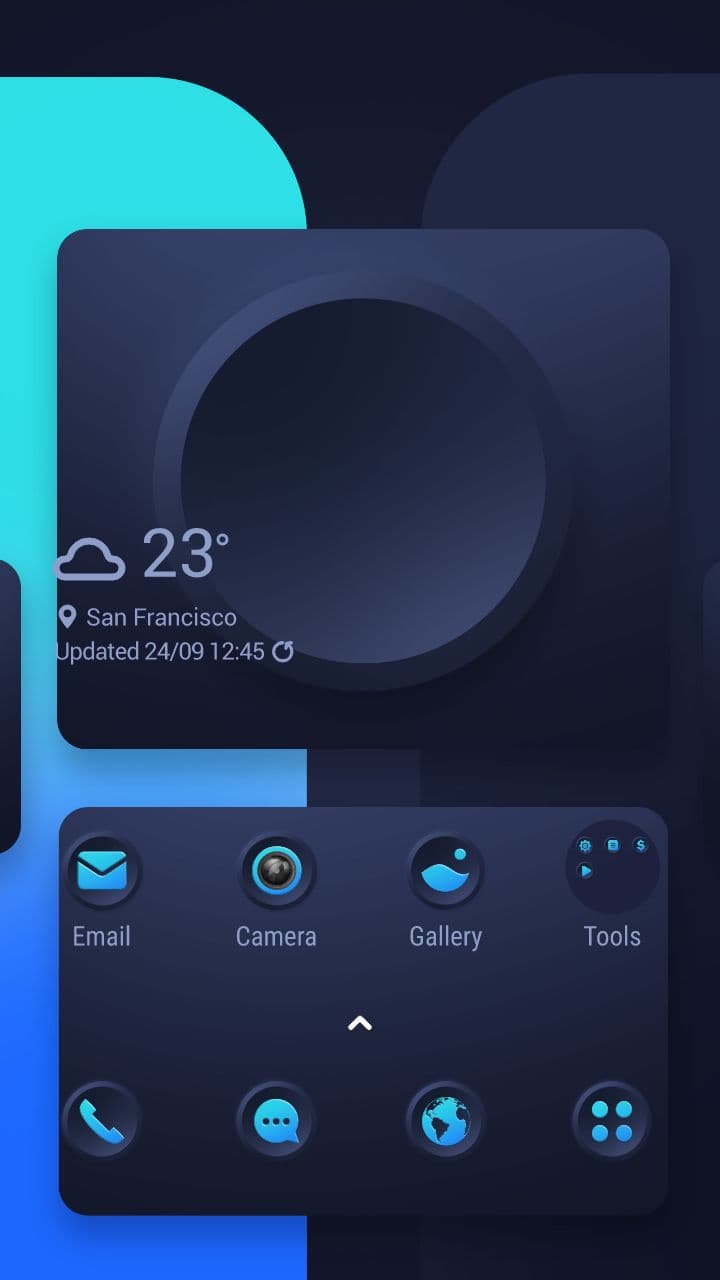Open the app drawer four-dots icon
The image size is (720, 1280).
[x=612, y=1121]
